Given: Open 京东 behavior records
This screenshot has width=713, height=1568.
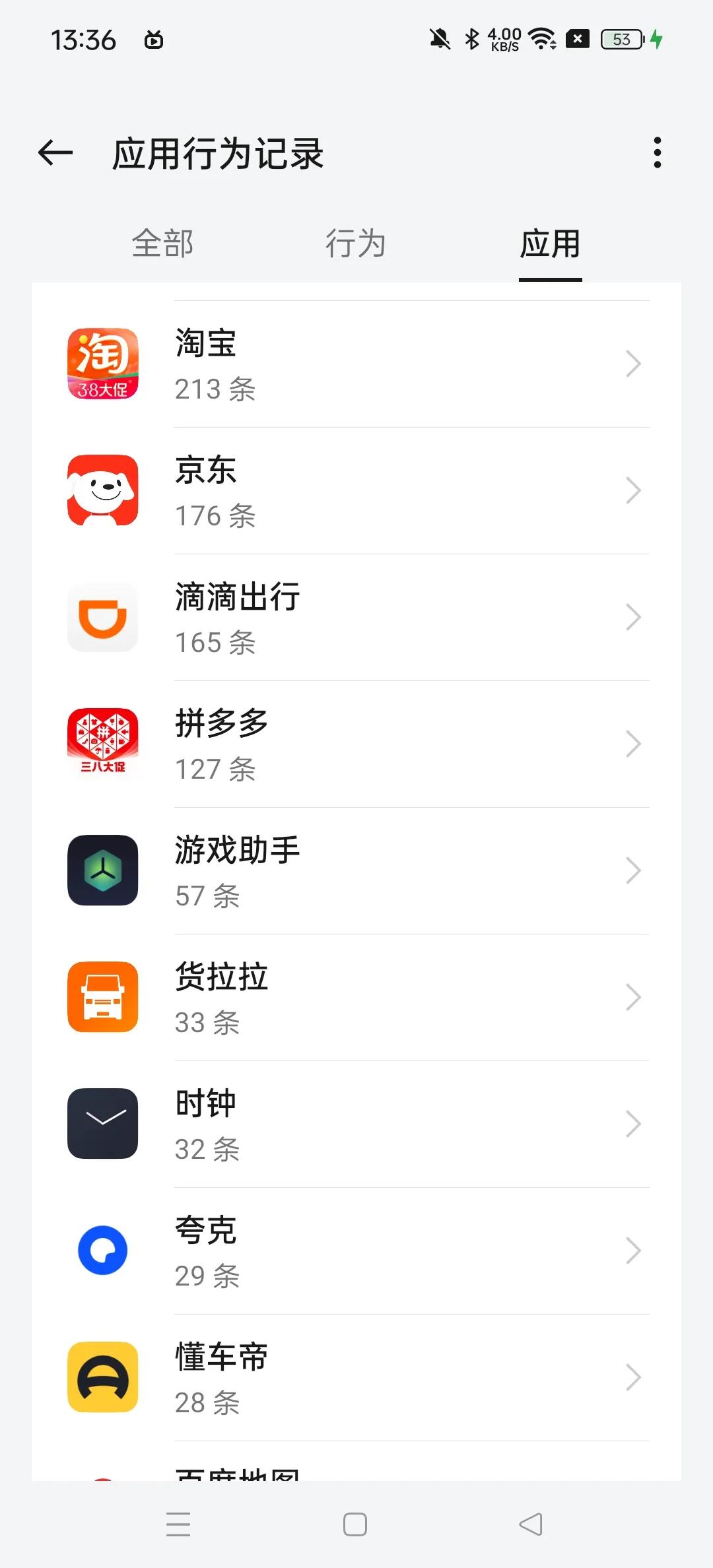Looking at the screenshot, I should point(356,491).
